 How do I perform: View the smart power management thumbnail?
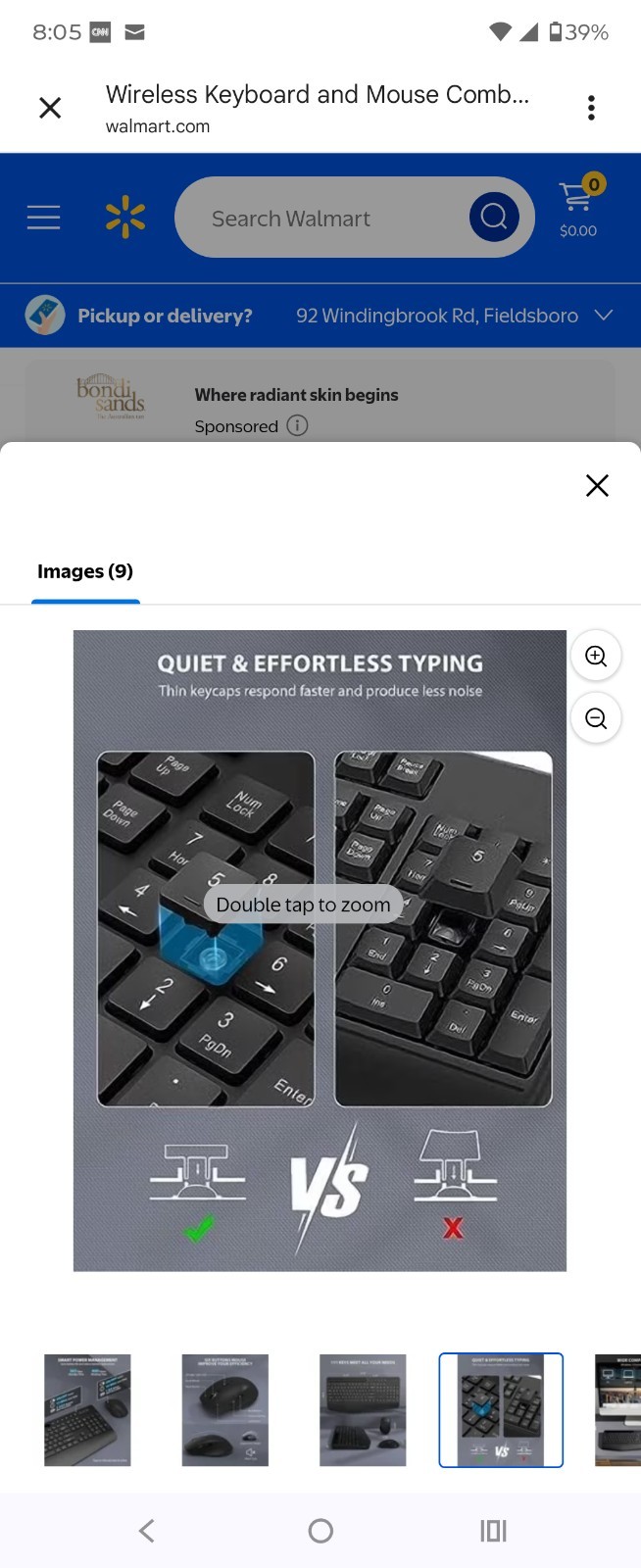(x=87, y=1409)
